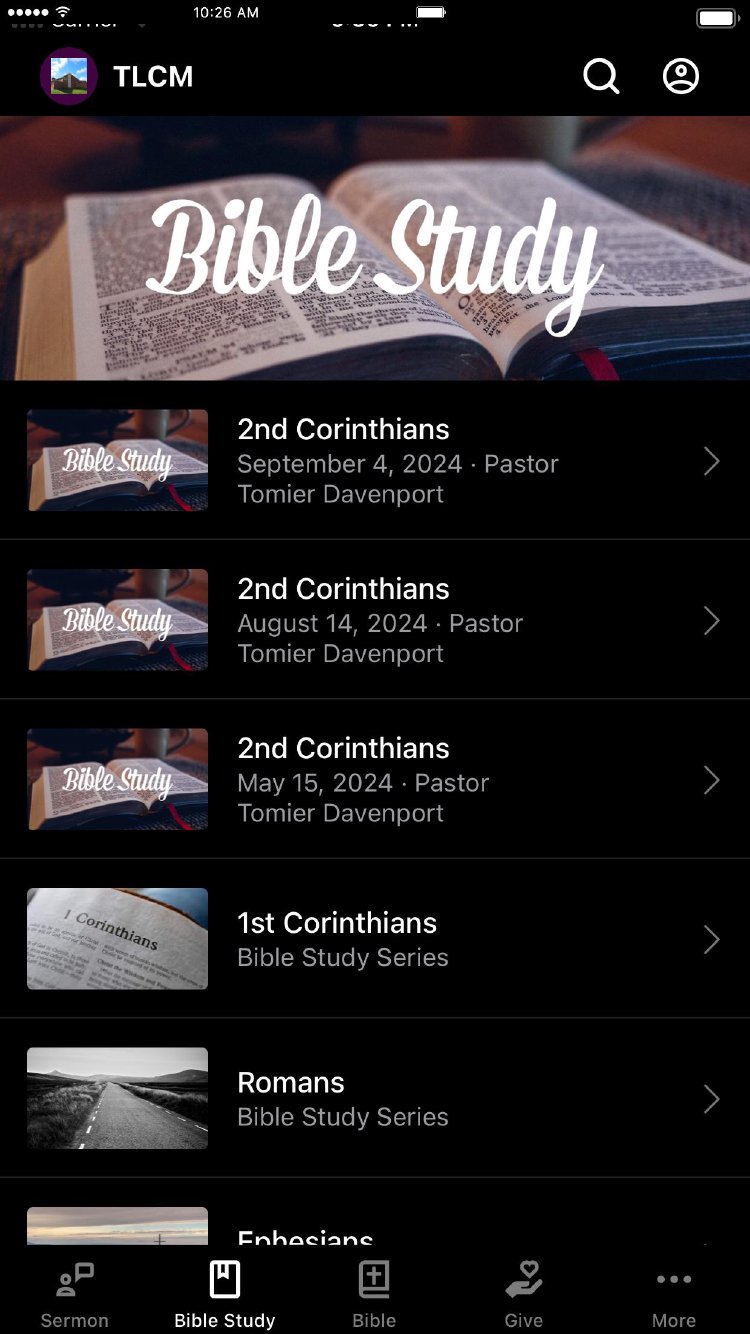The image size is (750, 1334).
Task: Open the search magnifier icon
Action: [x=601, y=76]
